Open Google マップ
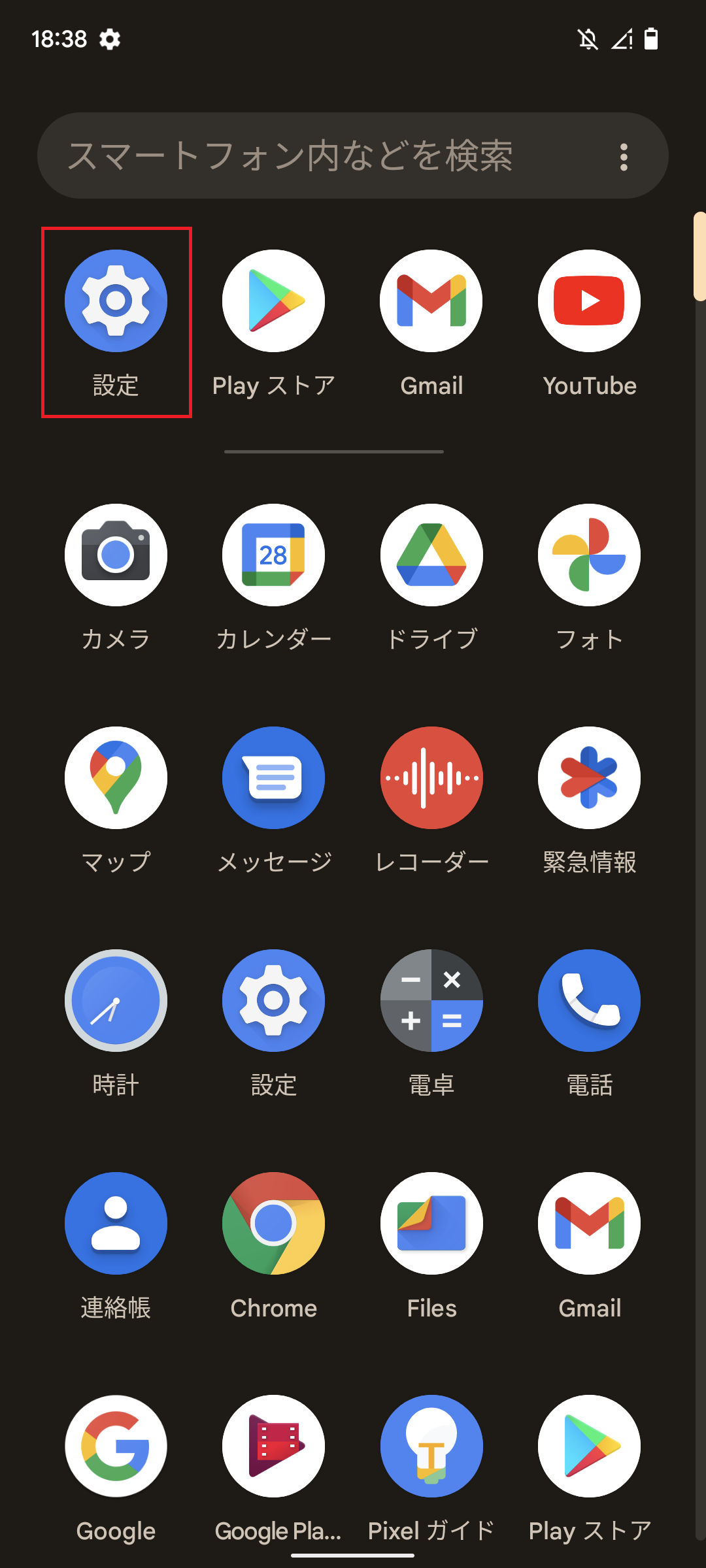Viewport: 706px width, 1568px height. [x=116, y=777]
